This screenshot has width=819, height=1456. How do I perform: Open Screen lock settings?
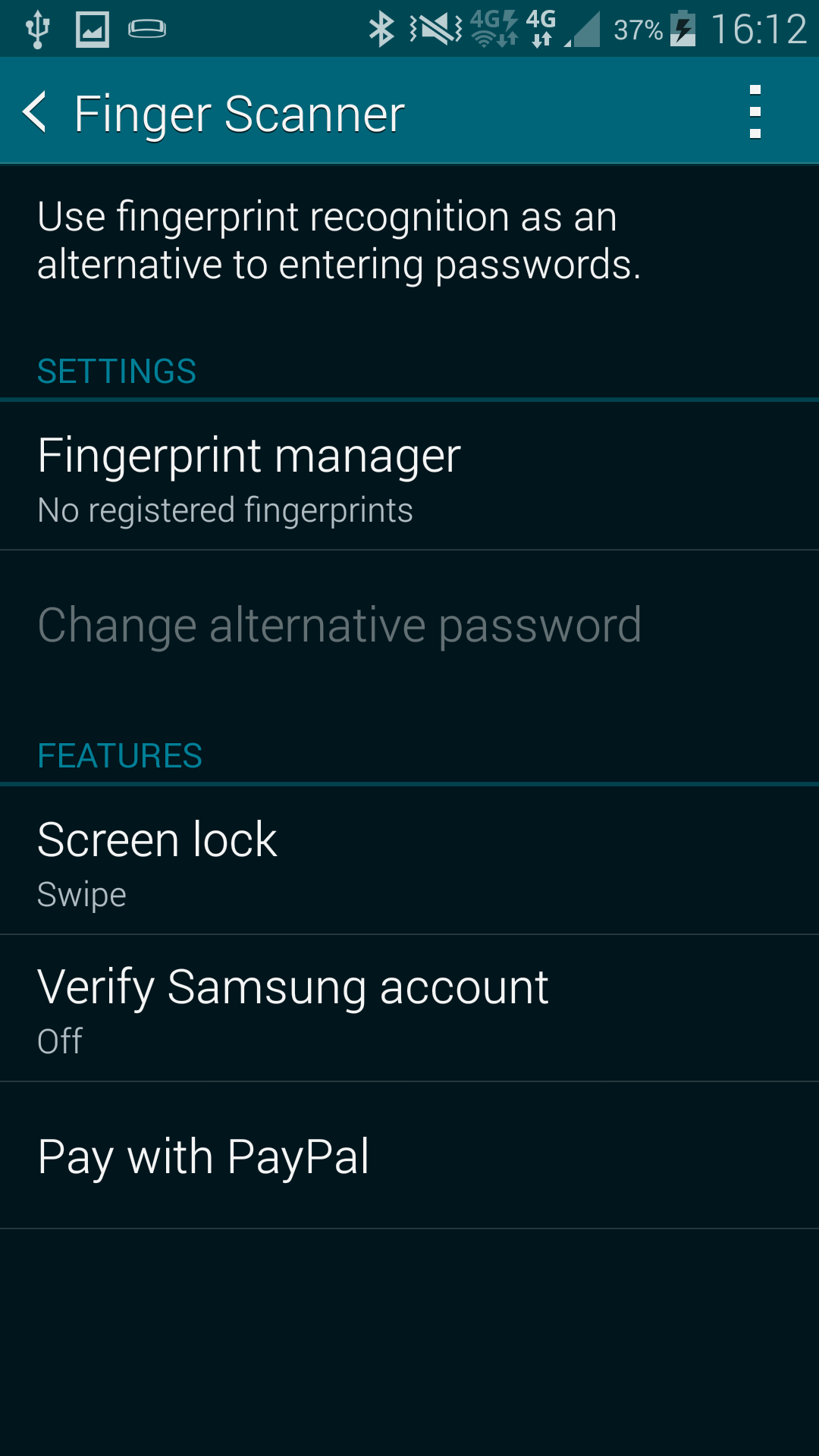point(409,861)
